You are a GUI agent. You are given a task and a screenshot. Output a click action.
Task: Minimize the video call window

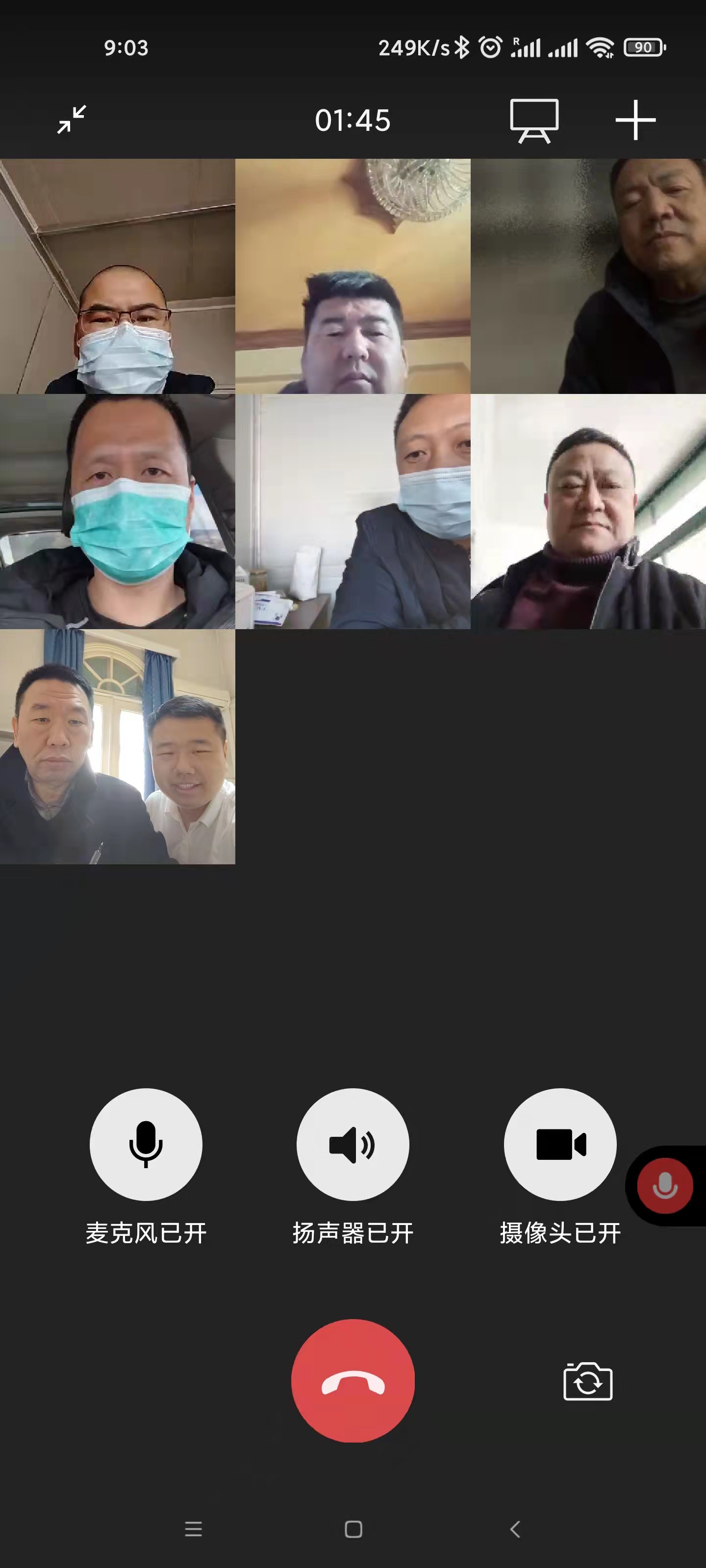point(72,119)
